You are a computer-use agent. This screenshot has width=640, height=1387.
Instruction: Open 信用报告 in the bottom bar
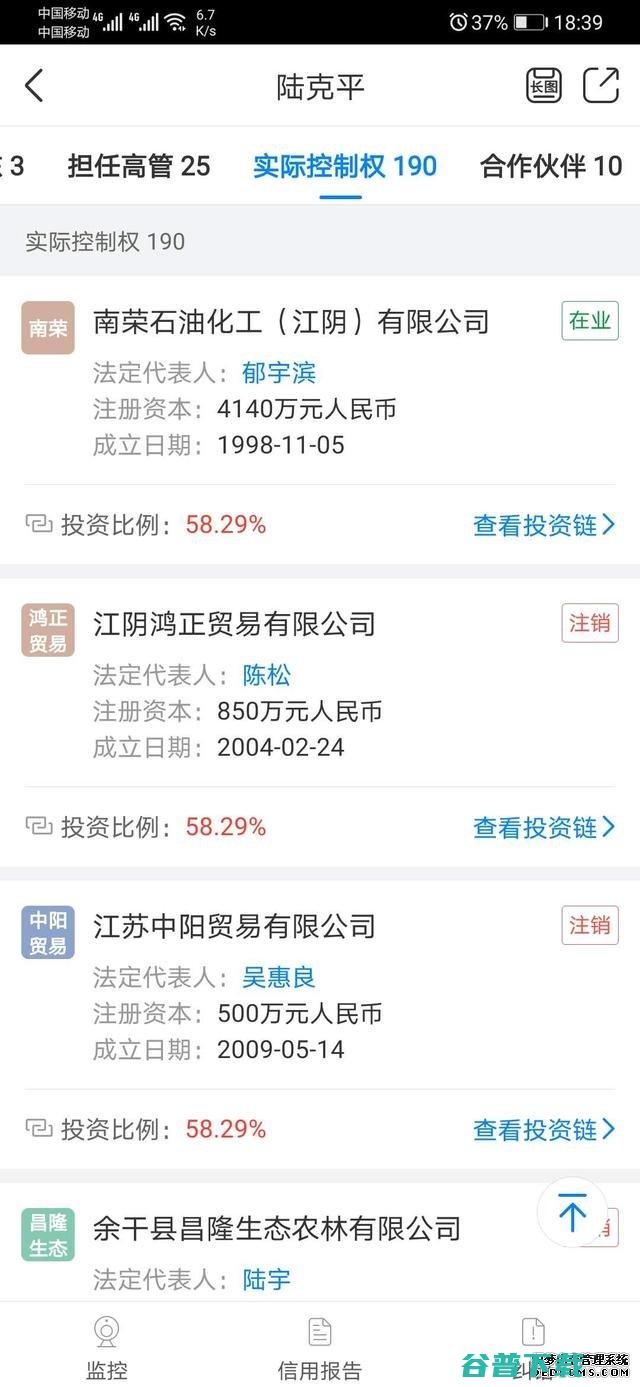click(x=319, y=1348)
